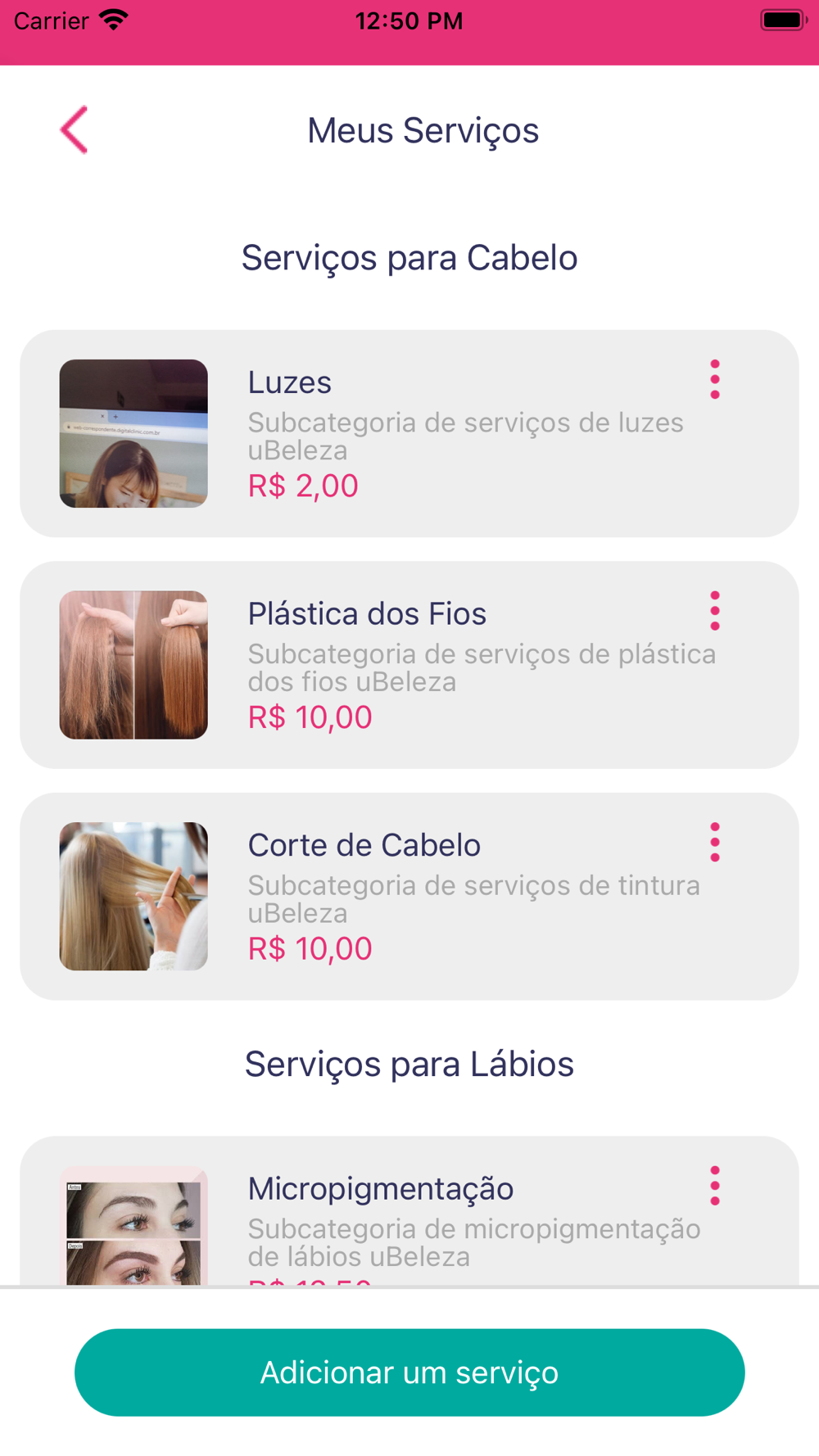Tap Adicionar um serviço button
This screenshot has width=819, height=1456.
click(409, 1372)
